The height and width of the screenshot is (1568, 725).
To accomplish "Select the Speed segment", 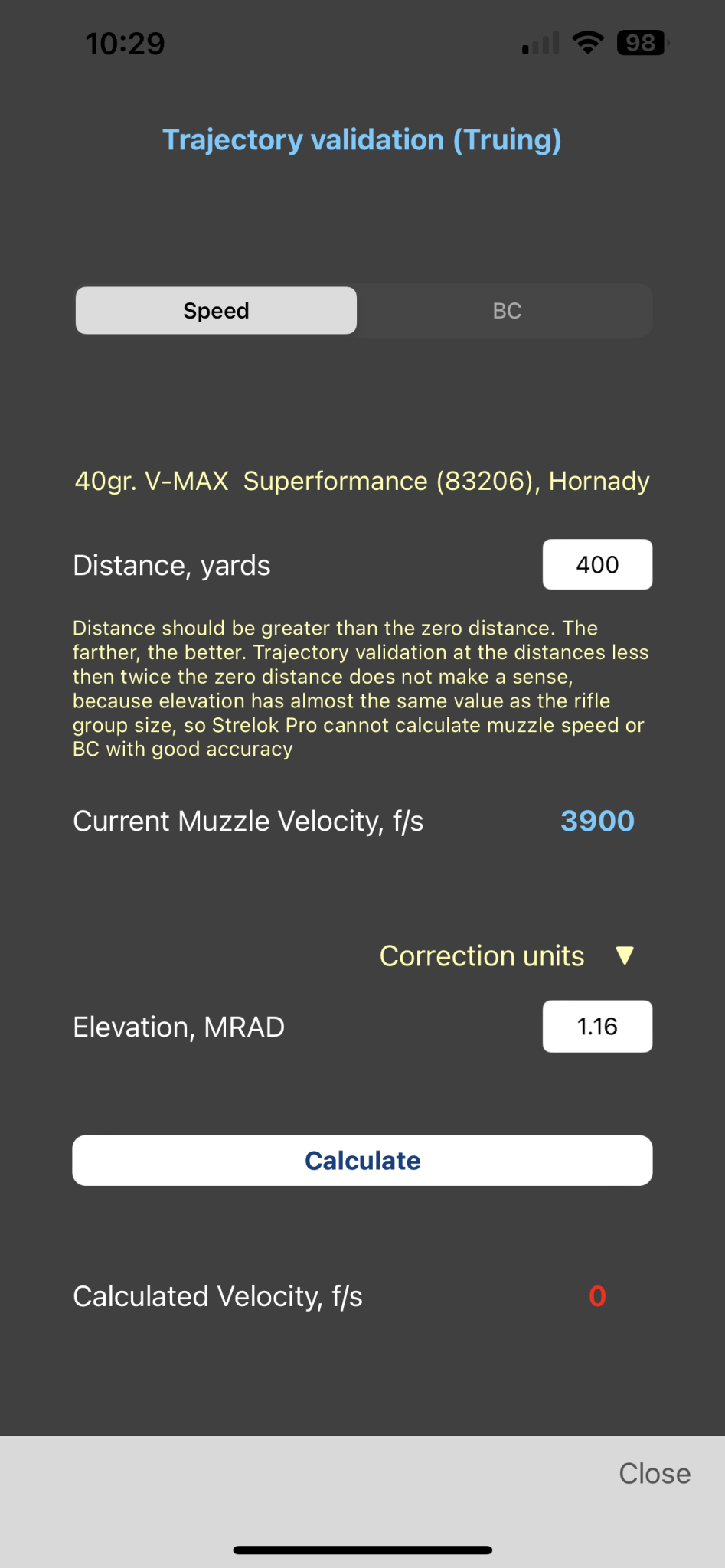I will coord(217,311).
